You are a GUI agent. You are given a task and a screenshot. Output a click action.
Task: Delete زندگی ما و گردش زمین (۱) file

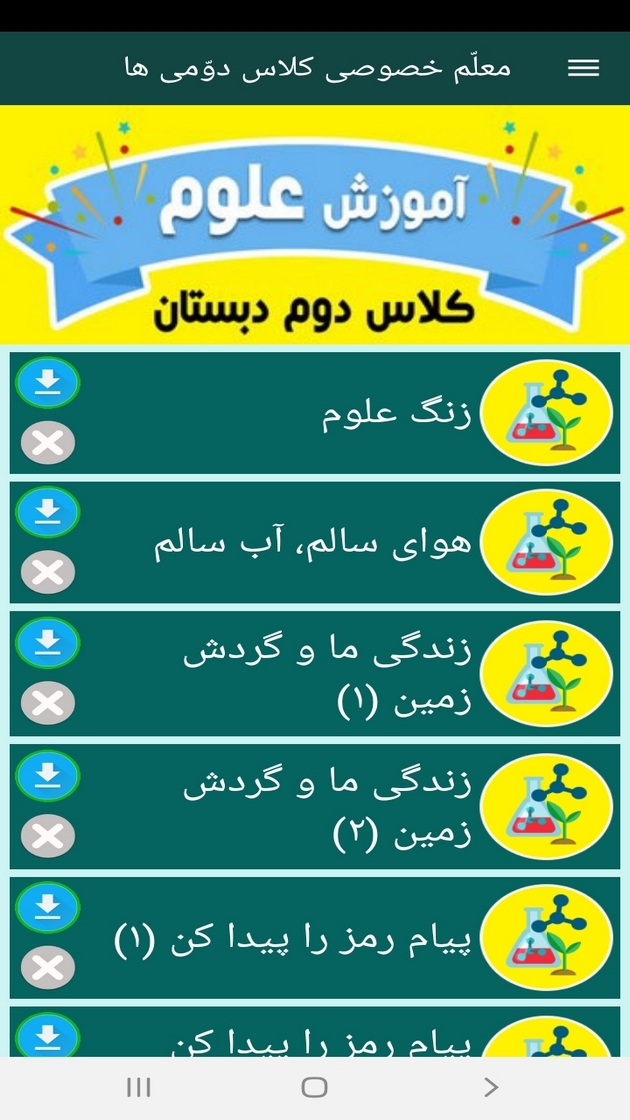(48, 704)
